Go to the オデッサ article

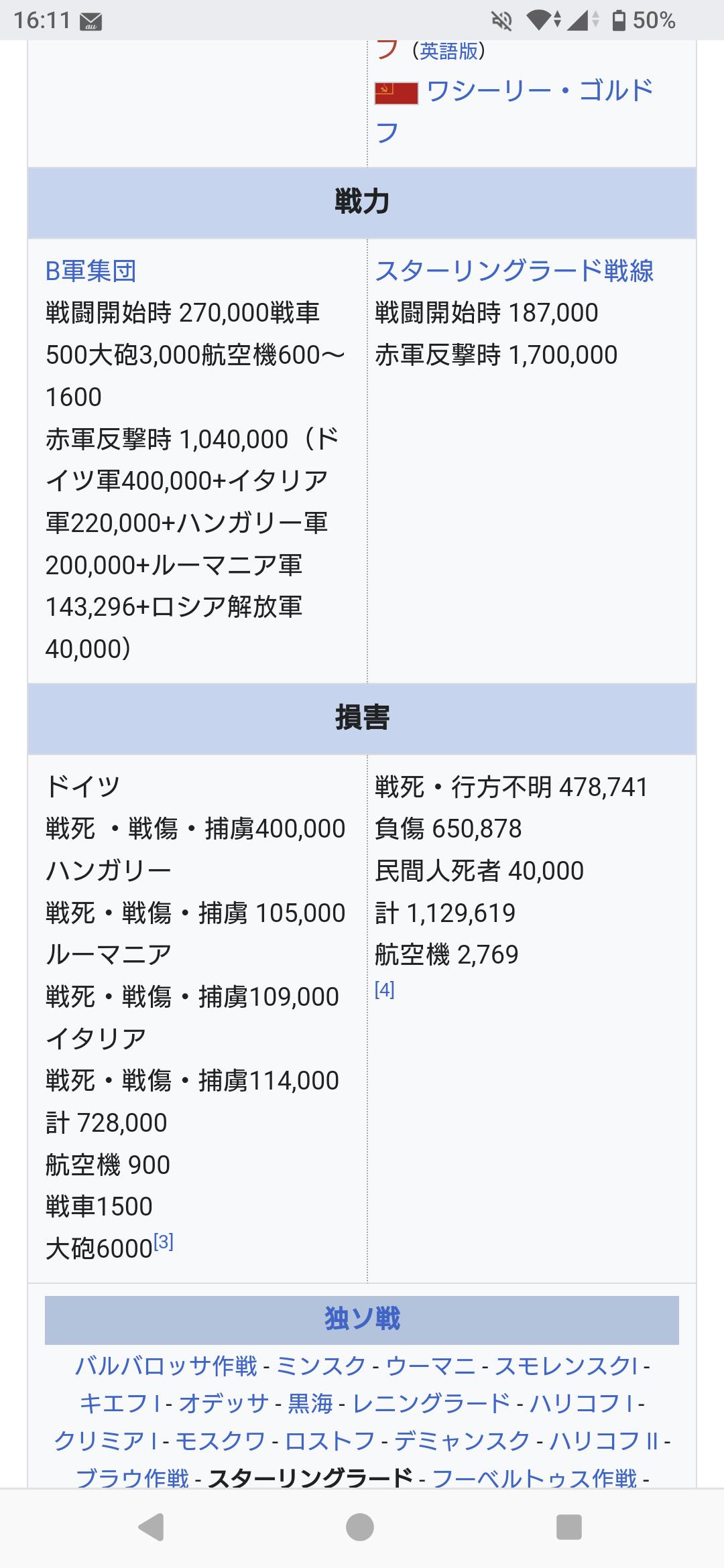pos(224,1402)
